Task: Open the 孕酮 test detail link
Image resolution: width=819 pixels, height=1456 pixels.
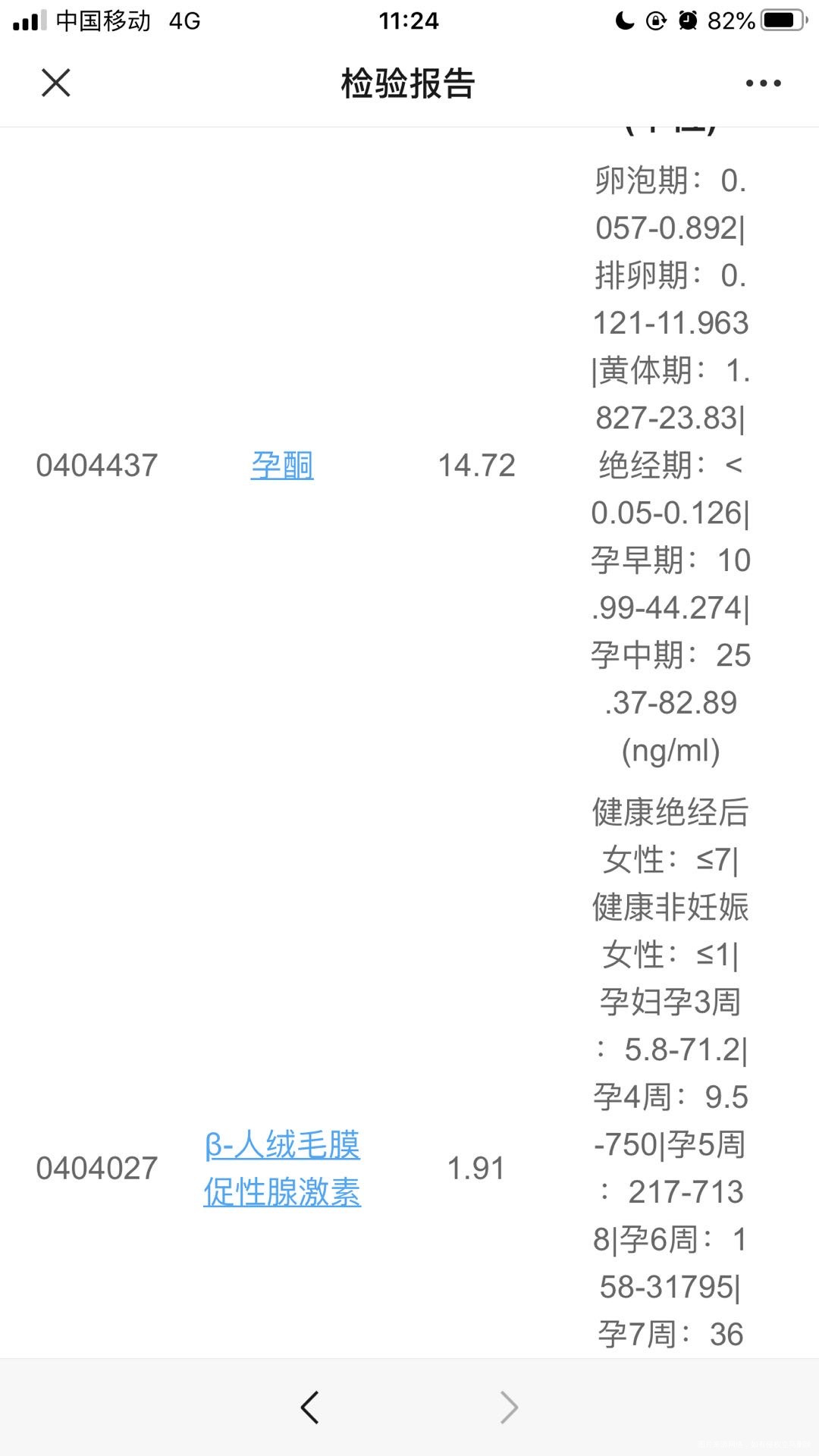Action: point(282,466)
